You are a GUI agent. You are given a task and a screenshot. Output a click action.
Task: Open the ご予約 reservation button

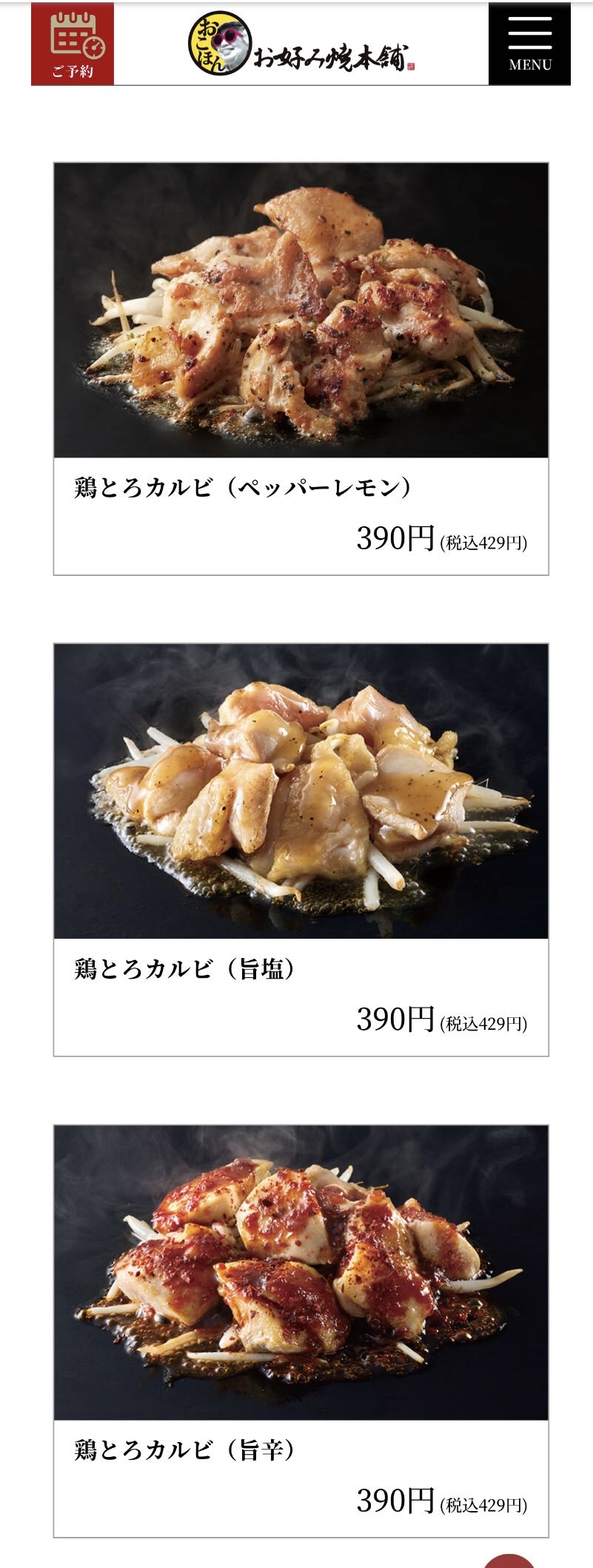[73, 44]
